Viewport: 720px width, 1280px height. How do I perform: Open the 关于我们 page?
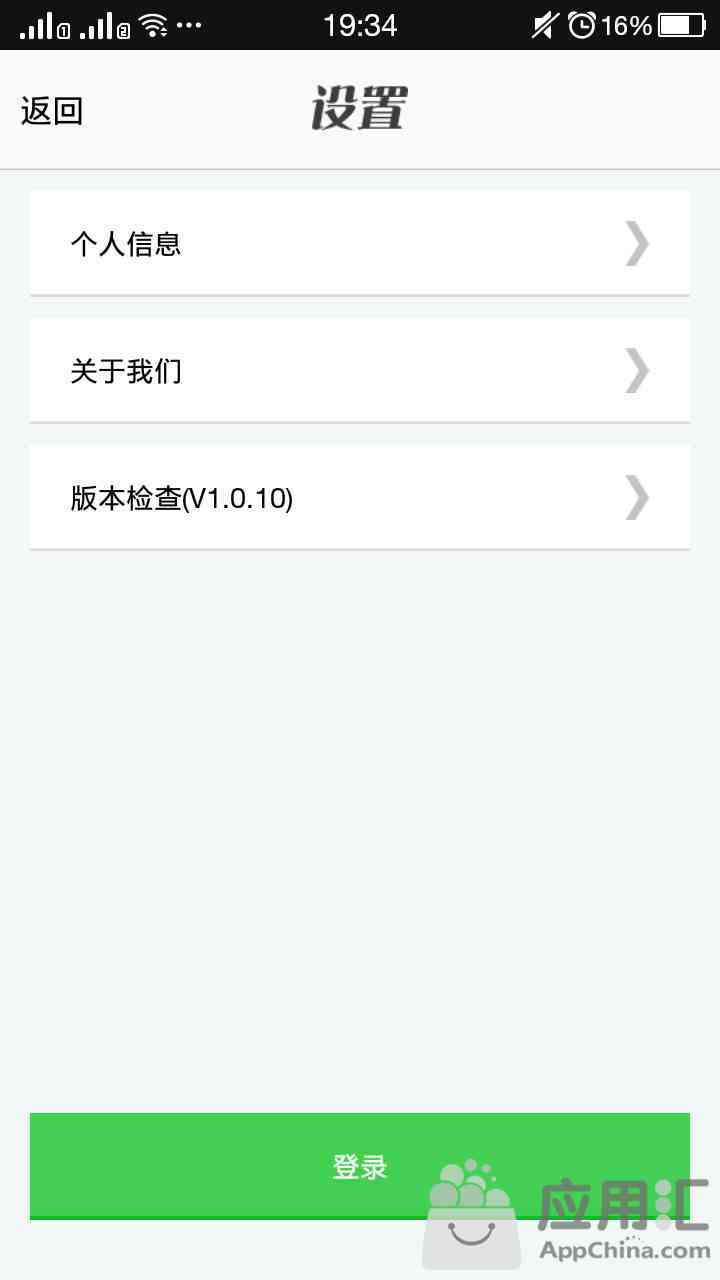[360, 371]
